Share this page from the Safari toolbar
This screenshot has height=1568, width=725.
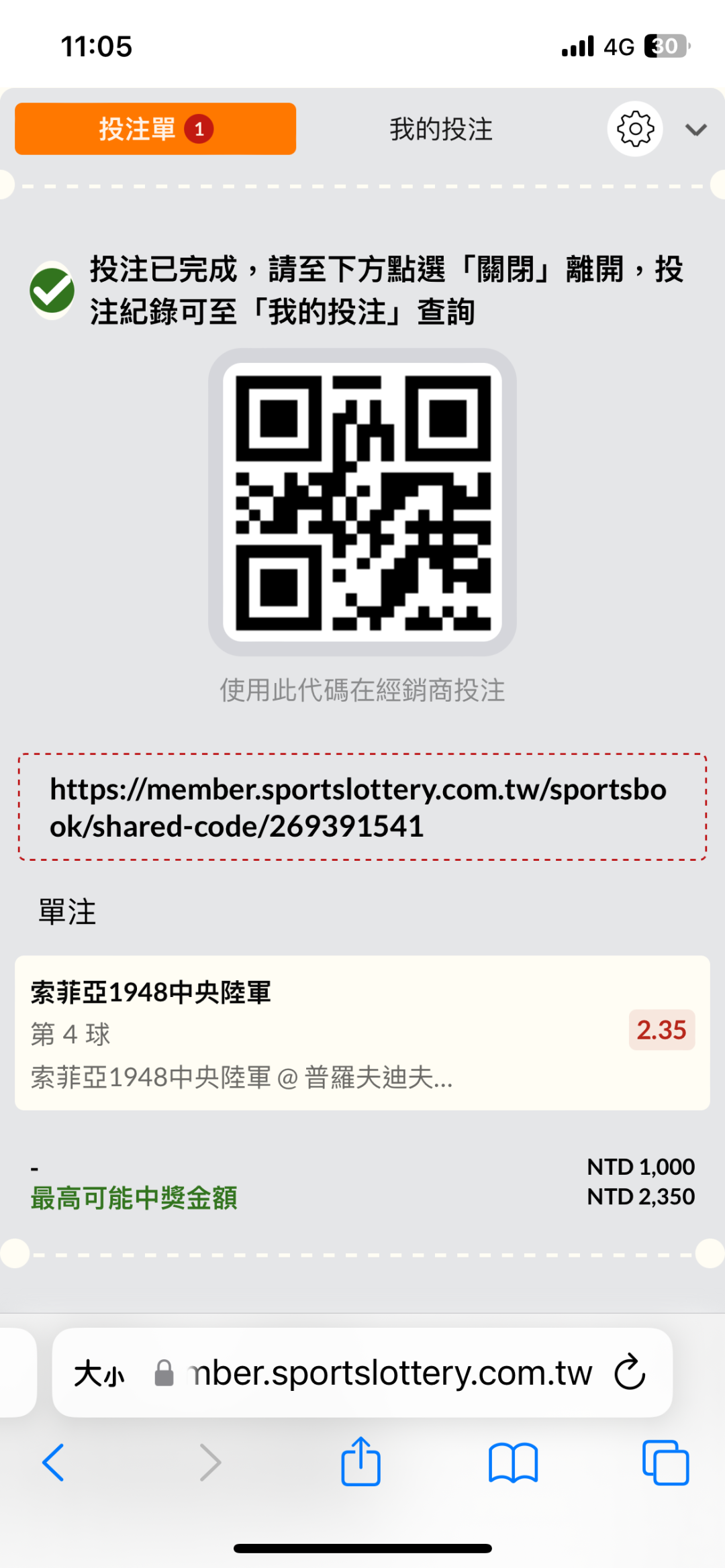click(x=361, y=1461)
